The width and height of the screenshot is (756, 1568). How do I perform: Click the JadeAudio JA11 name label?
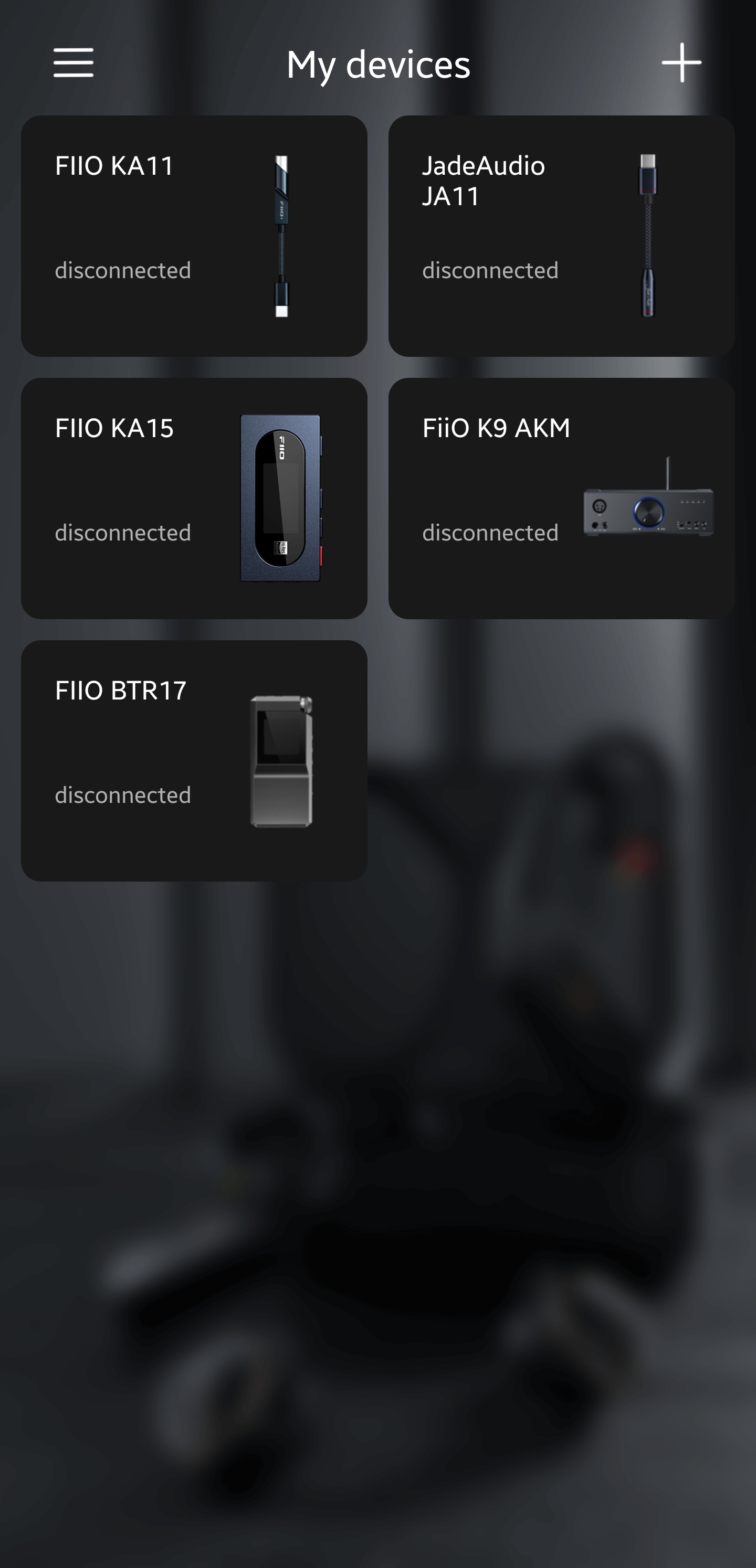[x=484, y=181]
